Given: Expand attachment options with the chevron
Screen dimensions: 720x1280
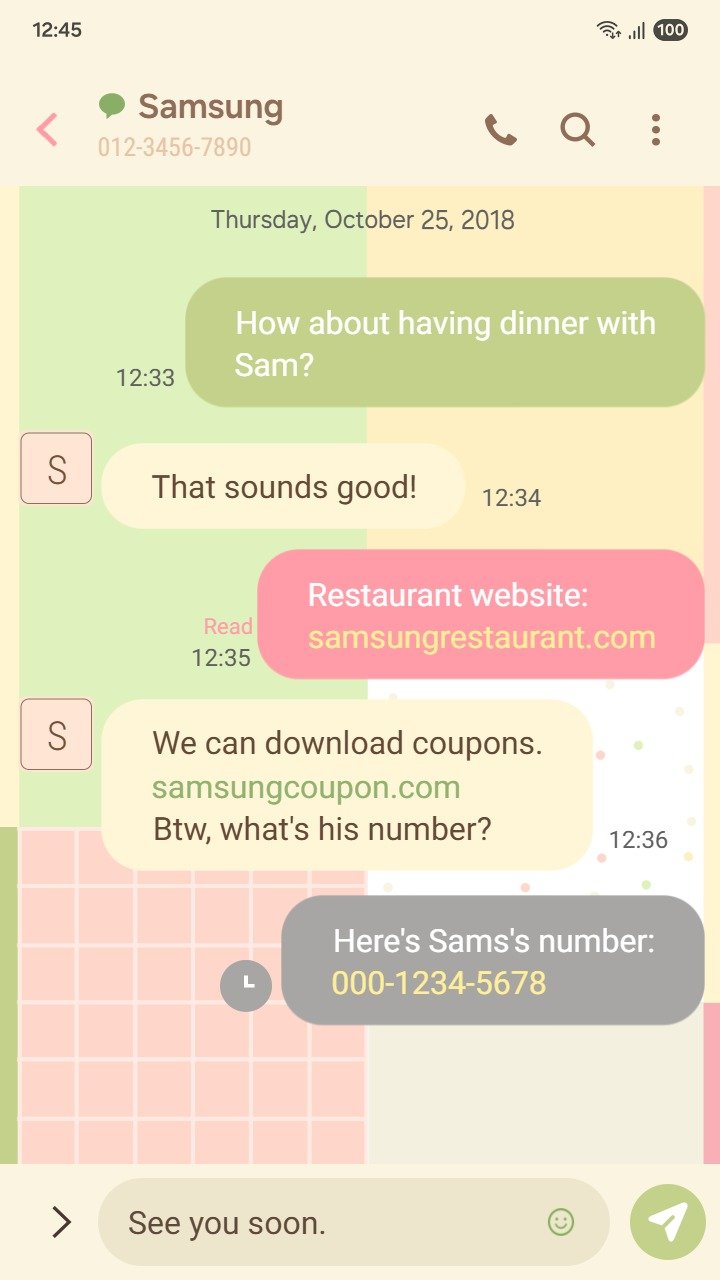Looking at the screenshot, I should (61, 1222).
